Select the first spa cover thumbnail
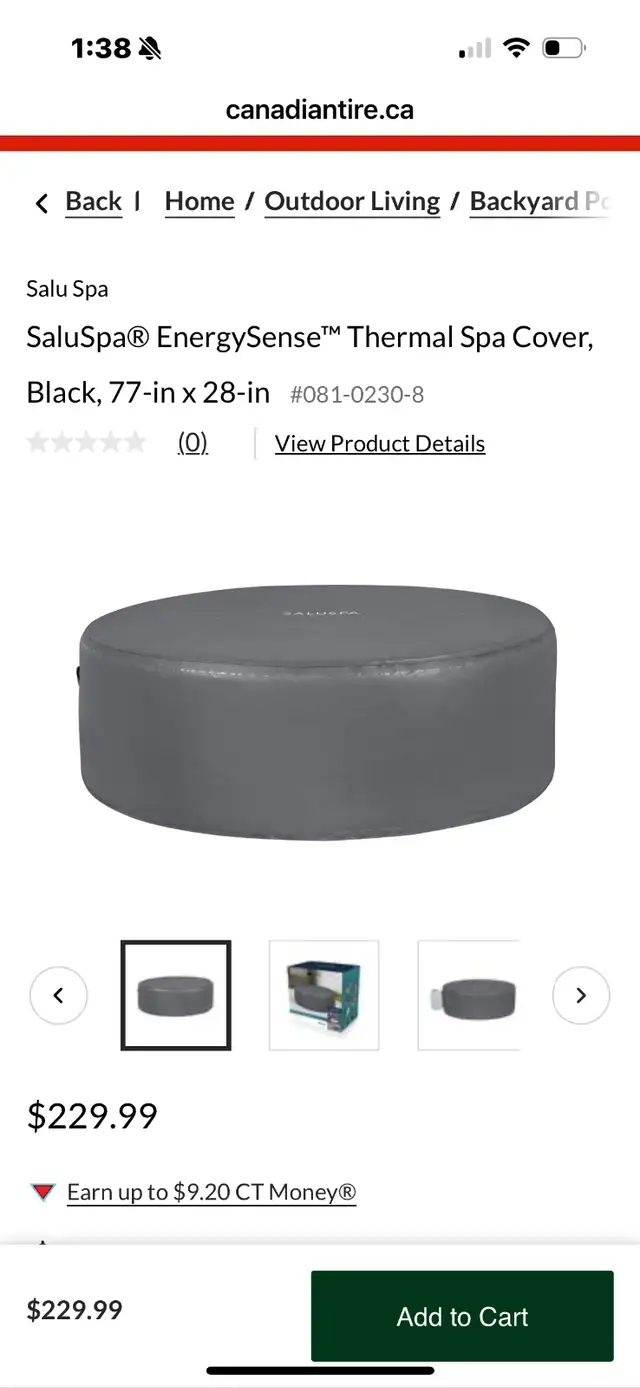The height and width of the screenshot is (1388, 640). 176,995
